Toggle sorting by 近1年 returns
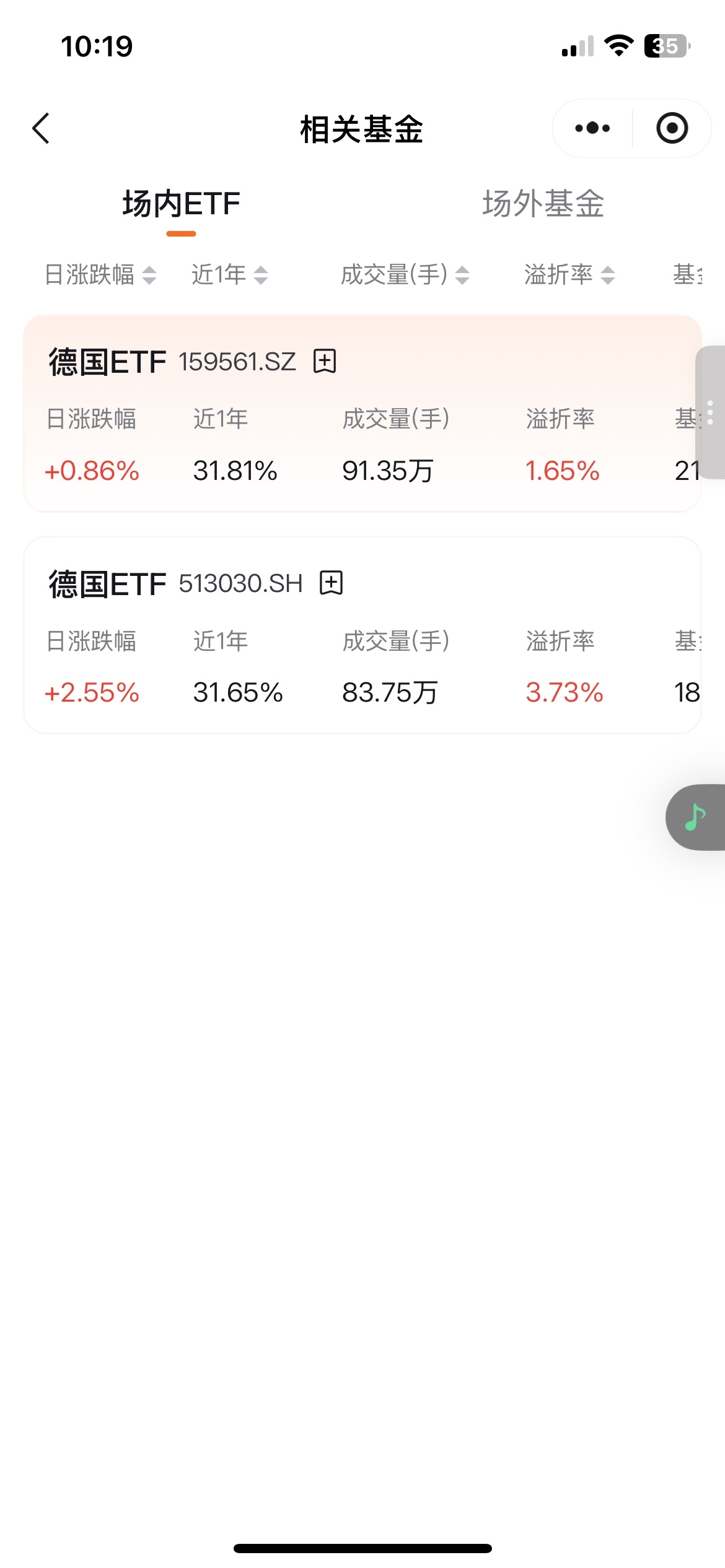Viewport: 725px width, 1568px height. click(229, 275)
